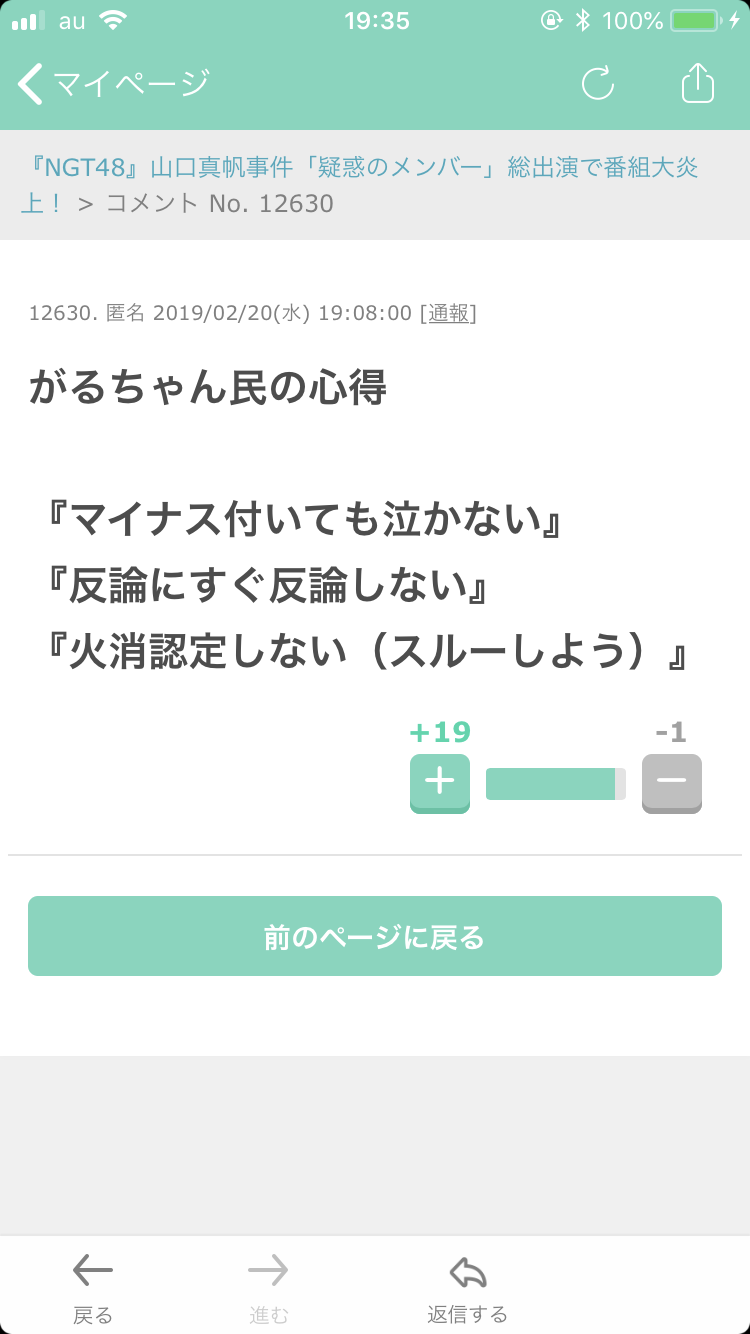This screenshot has height=1334, width=750.
Task: Tap 前のページに戻る button
Action: click(375, 936)
